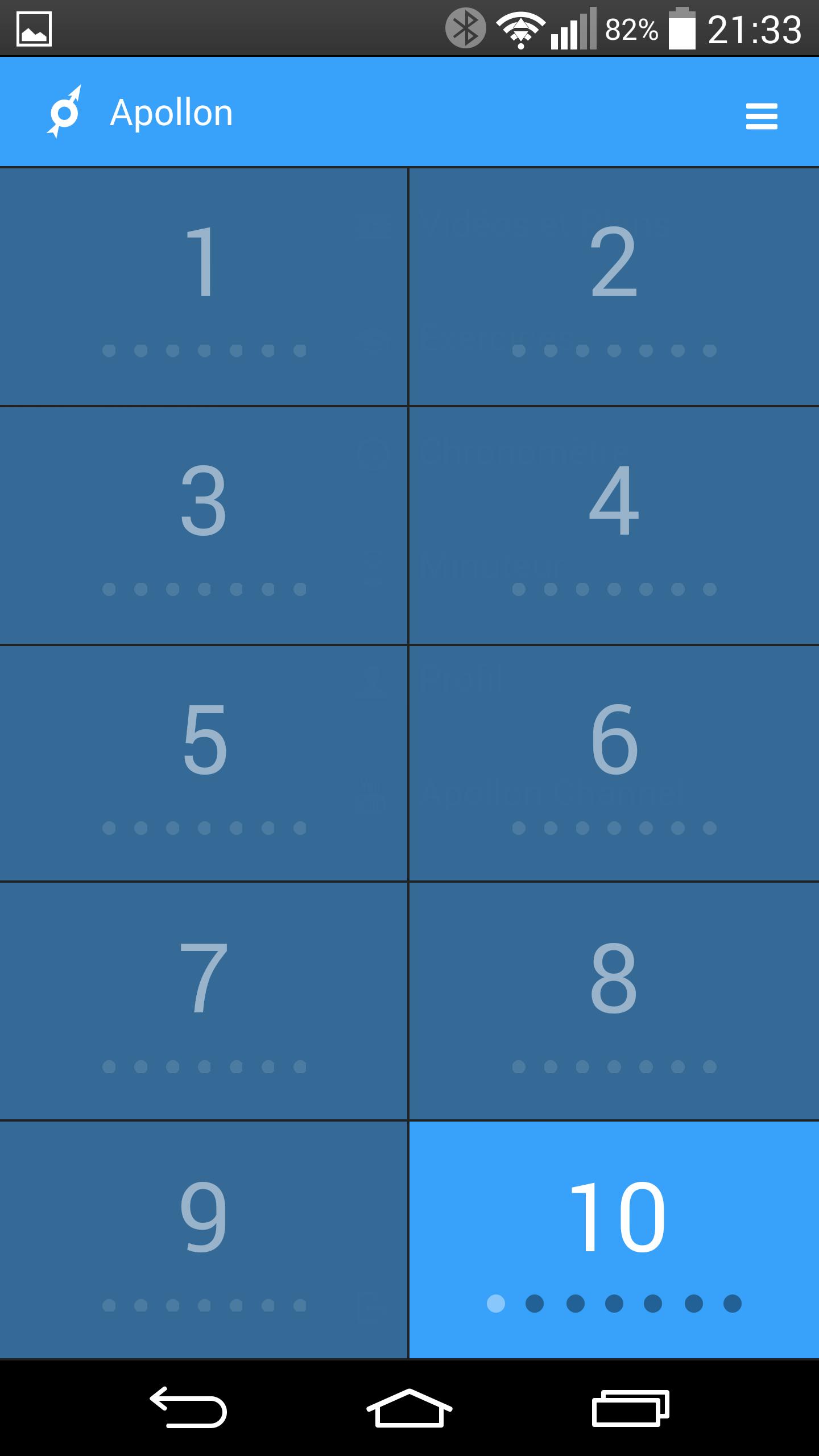Return to the home screen
This screenshot has width=819, height=1456.
pyautogui.click(x=409, y=1407)
